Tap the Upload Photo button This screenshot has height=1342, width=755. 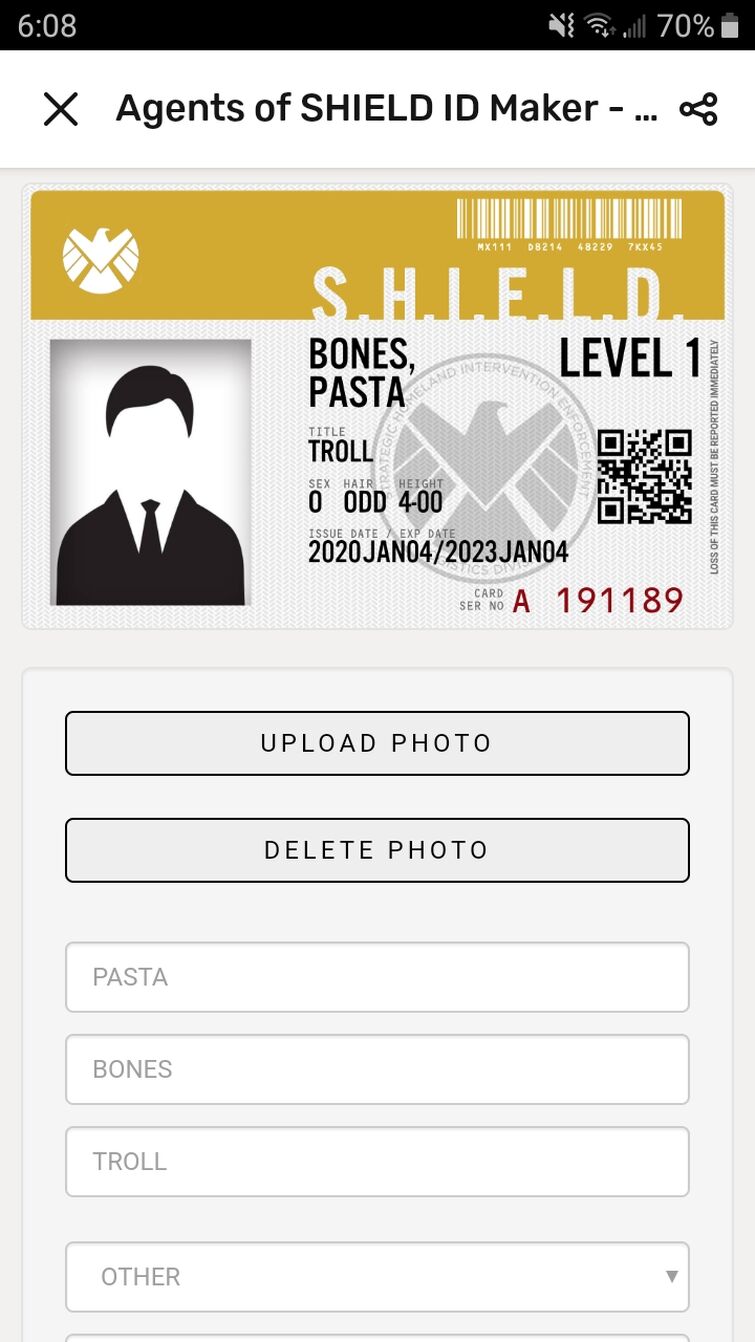click(377, 743)
